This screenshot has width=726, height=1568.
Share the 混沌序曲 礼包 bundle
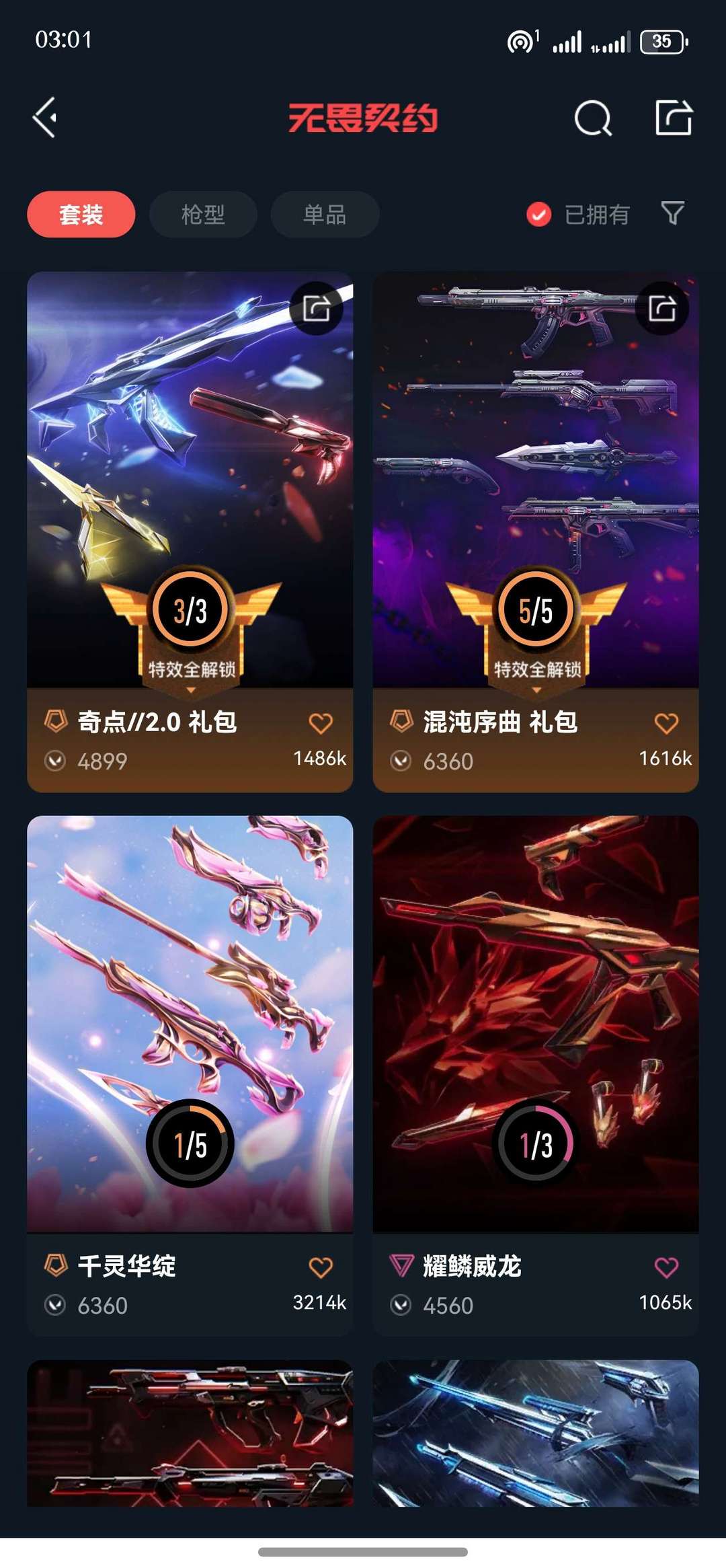662,308
